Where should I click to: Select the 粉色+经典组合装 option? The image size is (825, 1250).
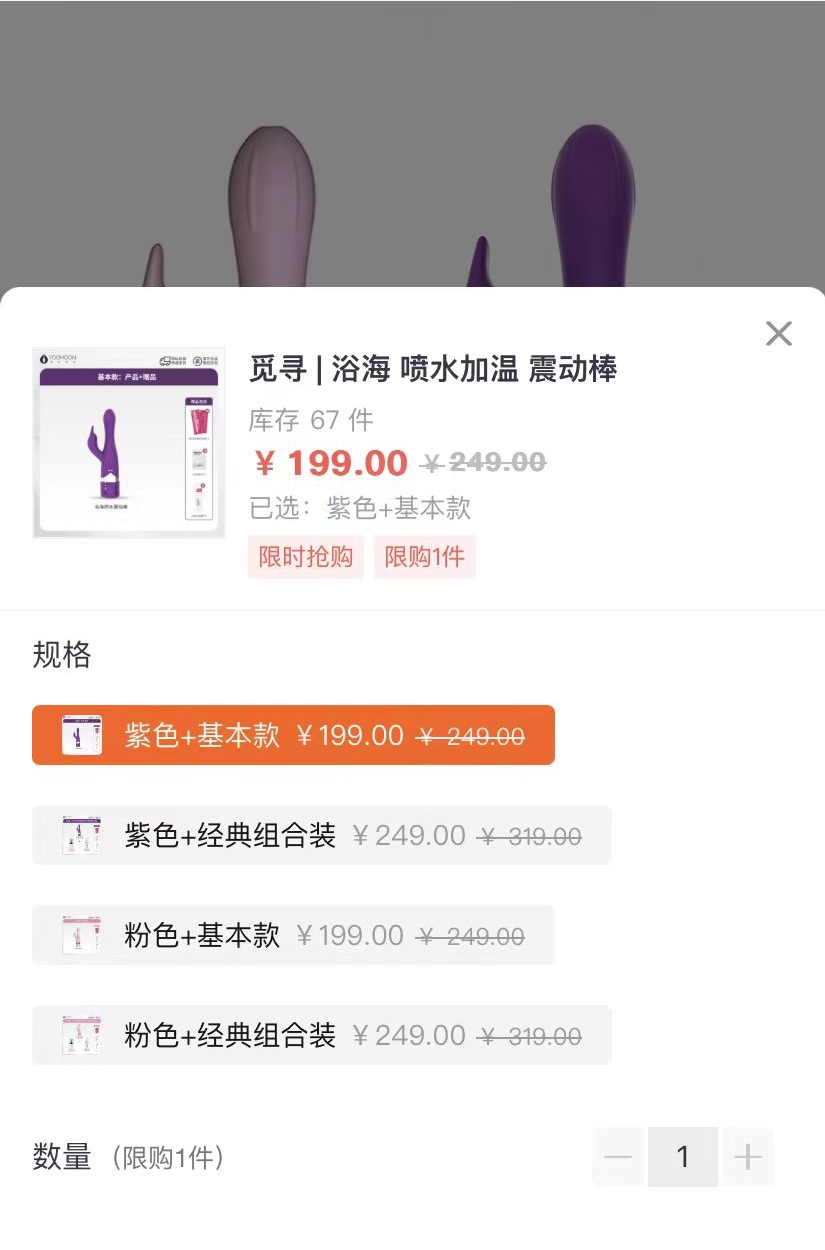point(321,1036)
